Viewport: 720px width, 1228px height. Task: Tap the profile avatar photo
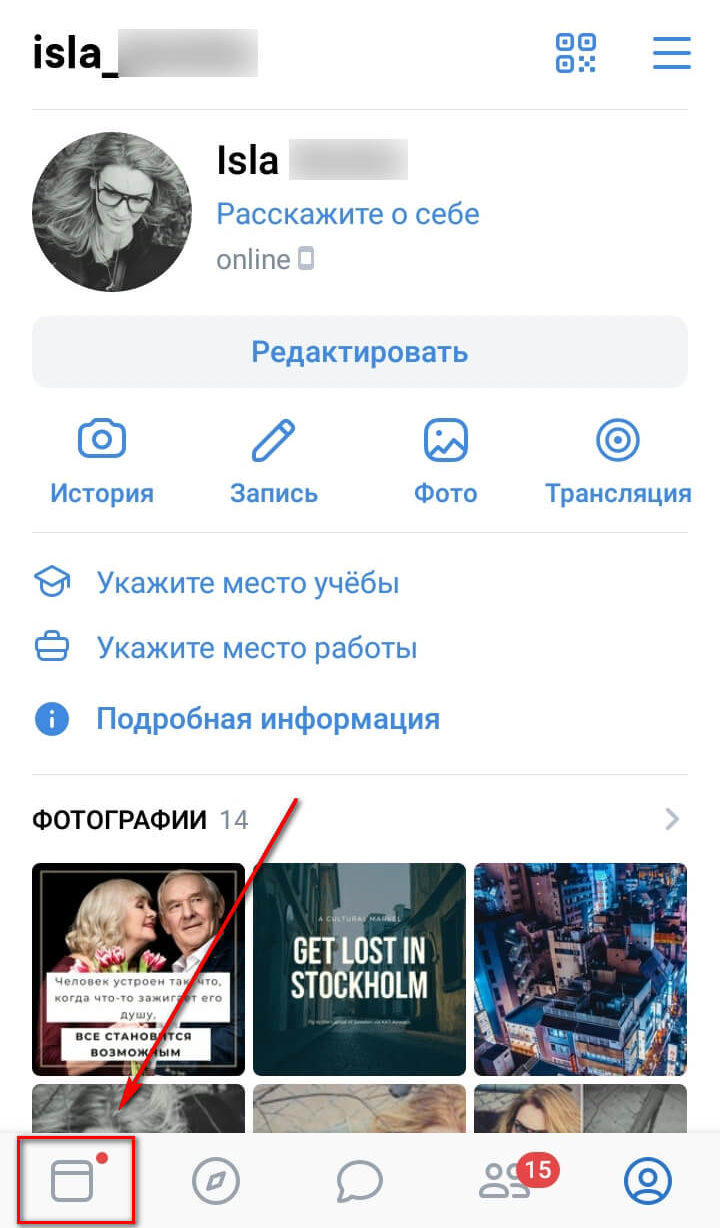pos(111,212)
